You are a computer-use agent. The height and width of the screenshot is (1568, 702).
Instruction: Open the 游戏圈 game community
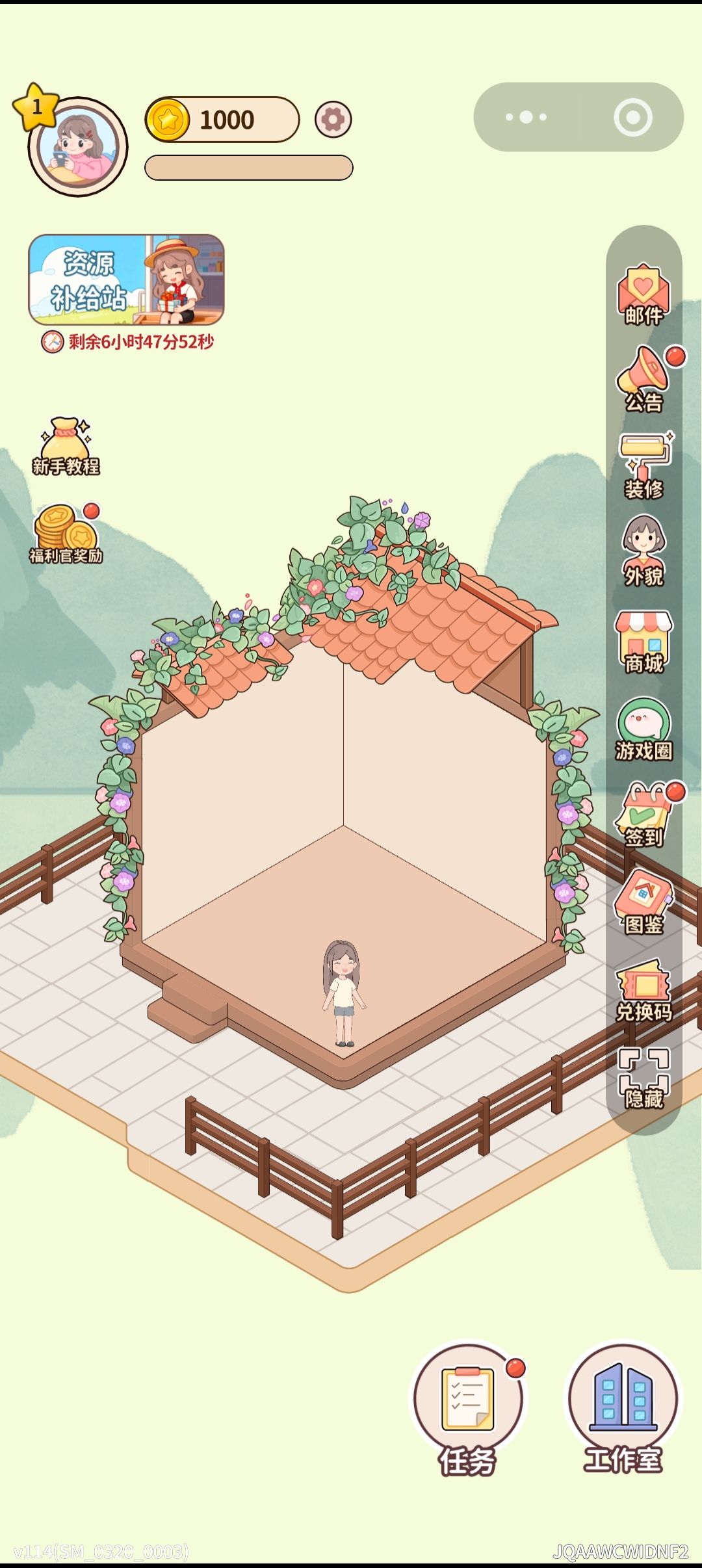[x=643, y=729]
